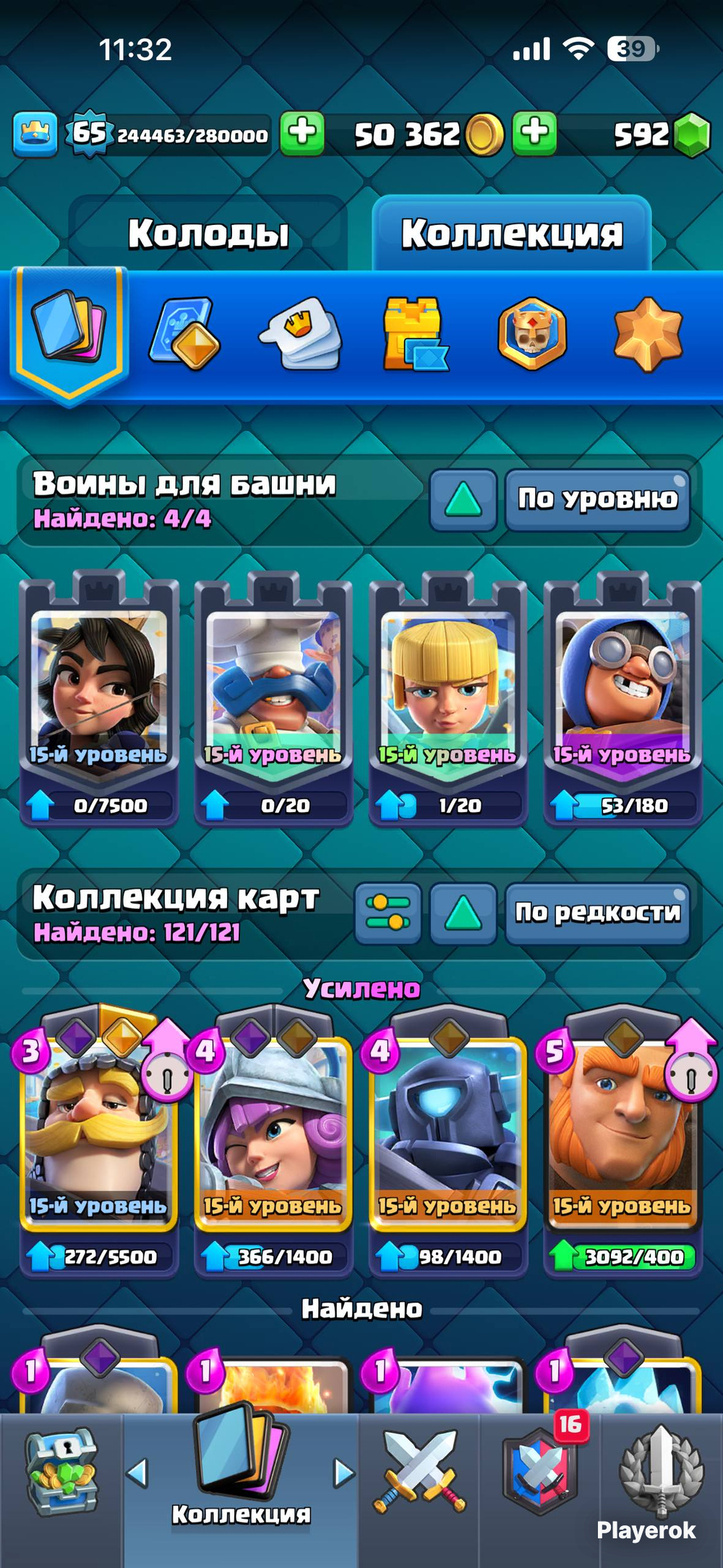Open the orange star tab
723x1568 pixels.
click(x=647, y=334)
